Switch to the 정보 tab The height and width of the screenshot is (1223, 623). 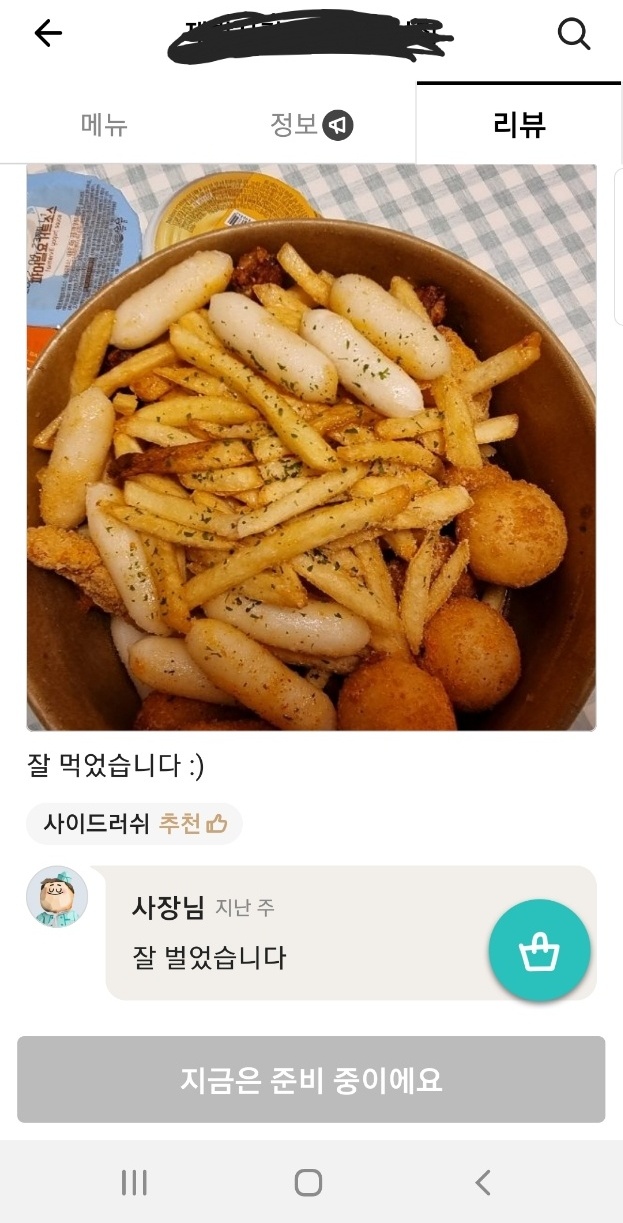coord(311,125)
